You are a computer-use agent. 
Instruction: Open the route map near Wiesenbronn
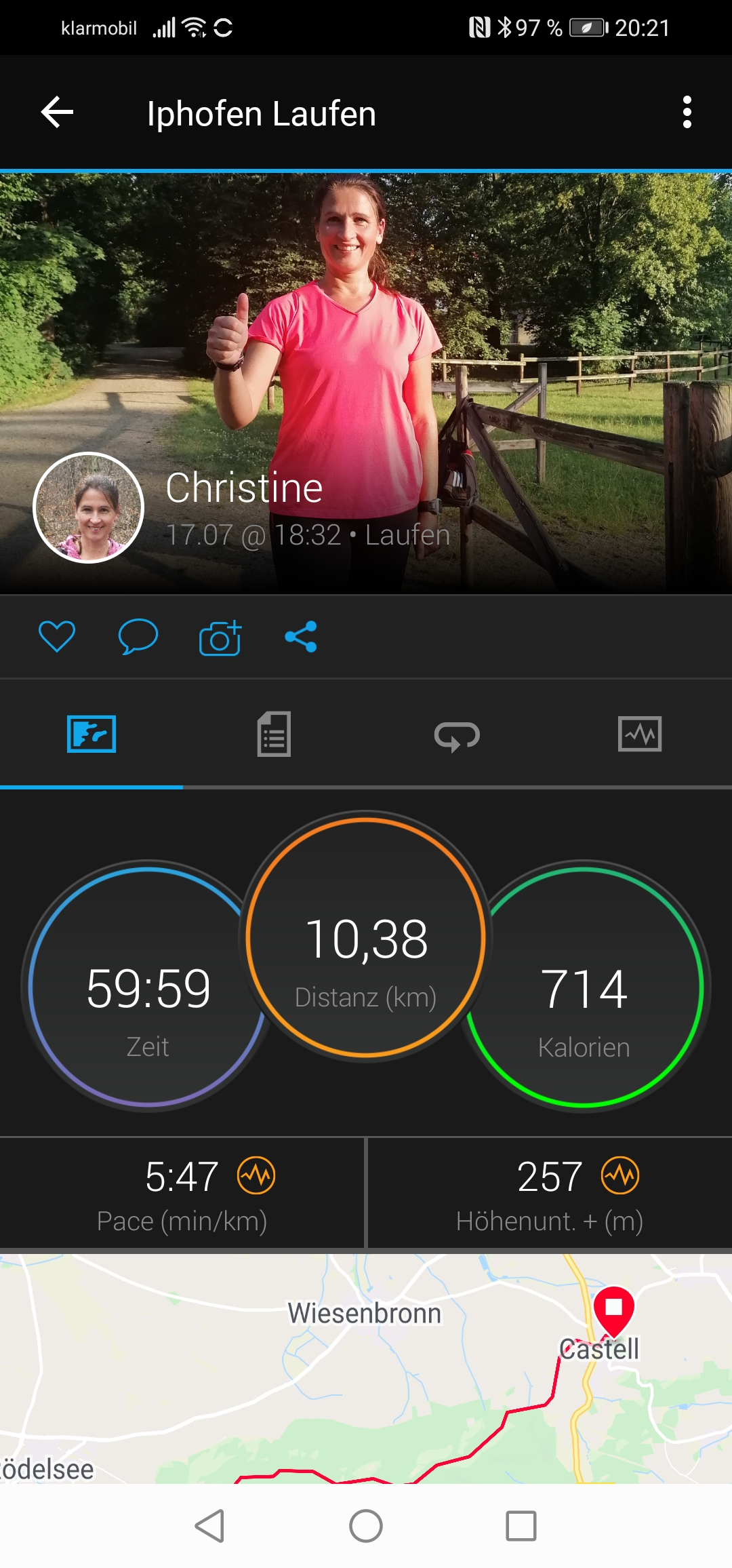pos(366,1370)
